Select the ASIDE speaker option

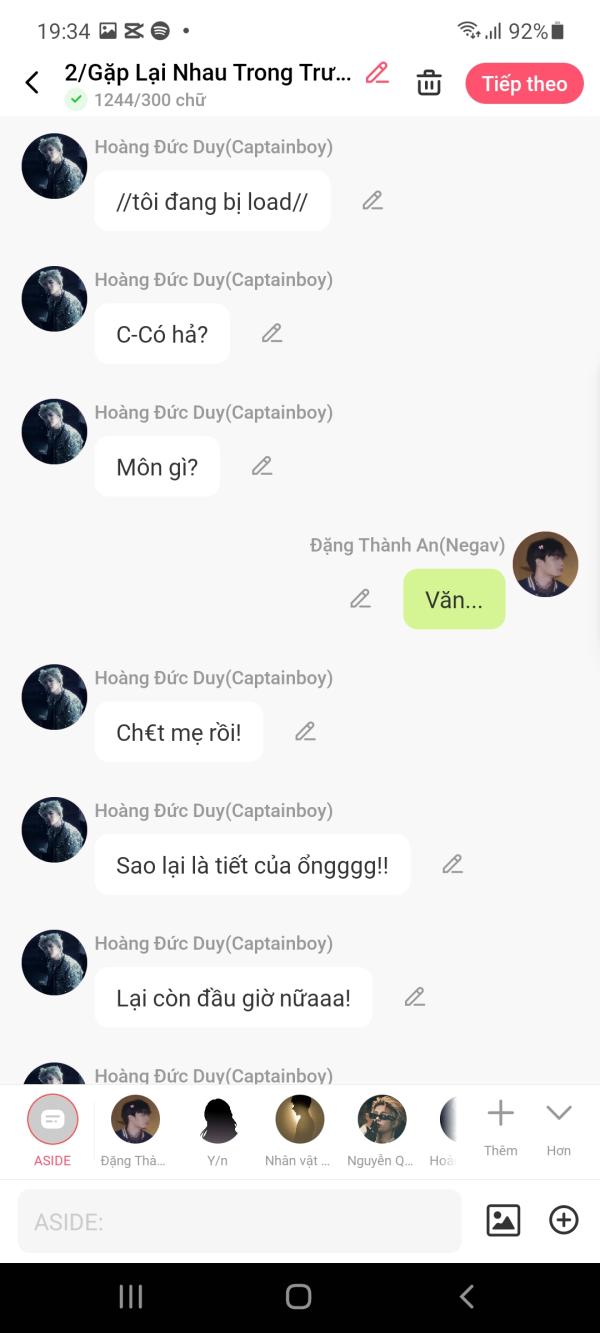click(x=52, y=1130)
